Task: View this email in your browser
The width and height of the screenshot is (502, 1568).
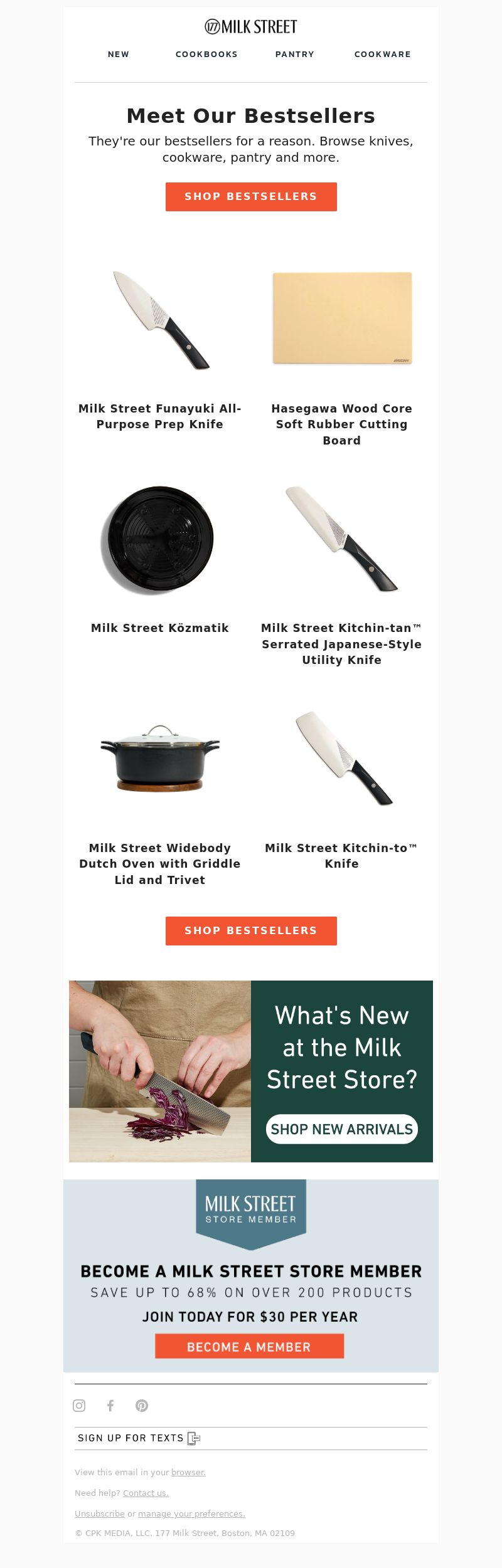Action: (188, 1472)
